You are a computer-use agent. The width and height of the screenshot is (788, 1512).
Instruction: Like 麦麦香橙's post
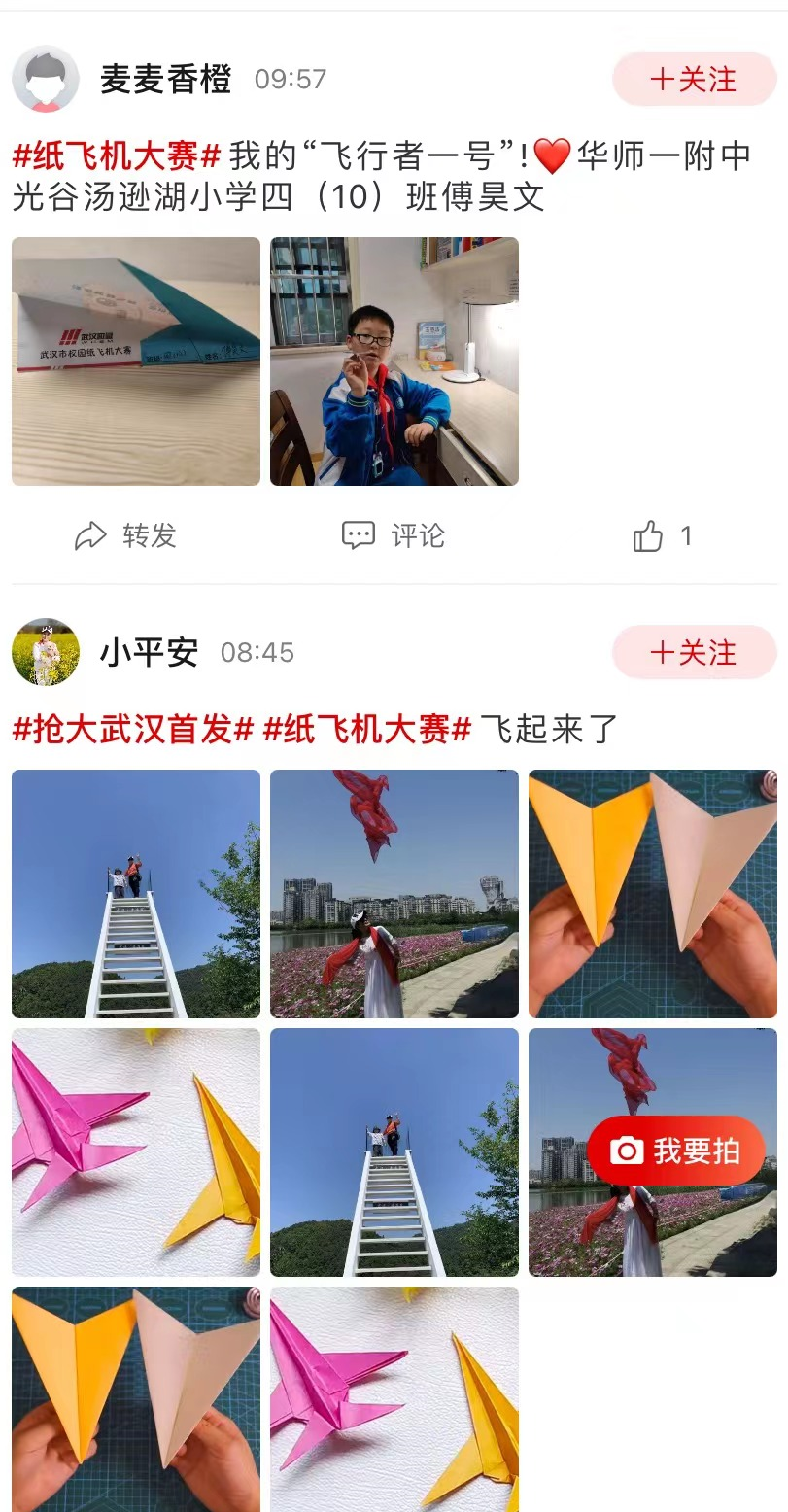(662, 535)
